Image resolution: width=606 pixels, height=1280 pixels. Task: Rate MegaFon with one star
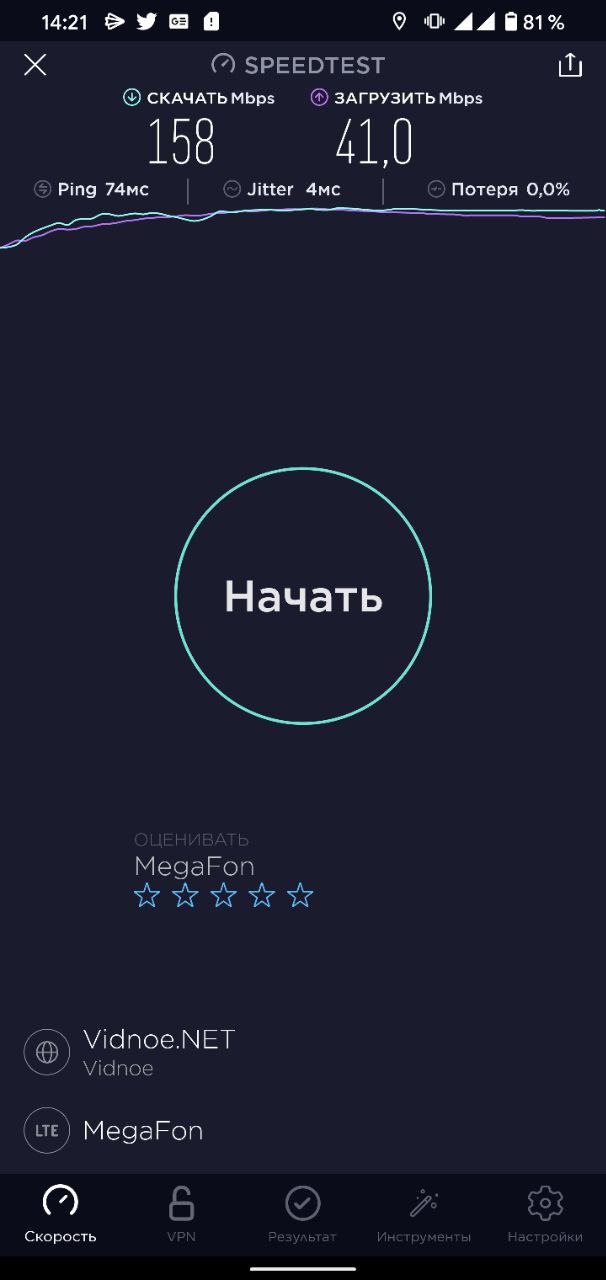click(x=147, y=896)
